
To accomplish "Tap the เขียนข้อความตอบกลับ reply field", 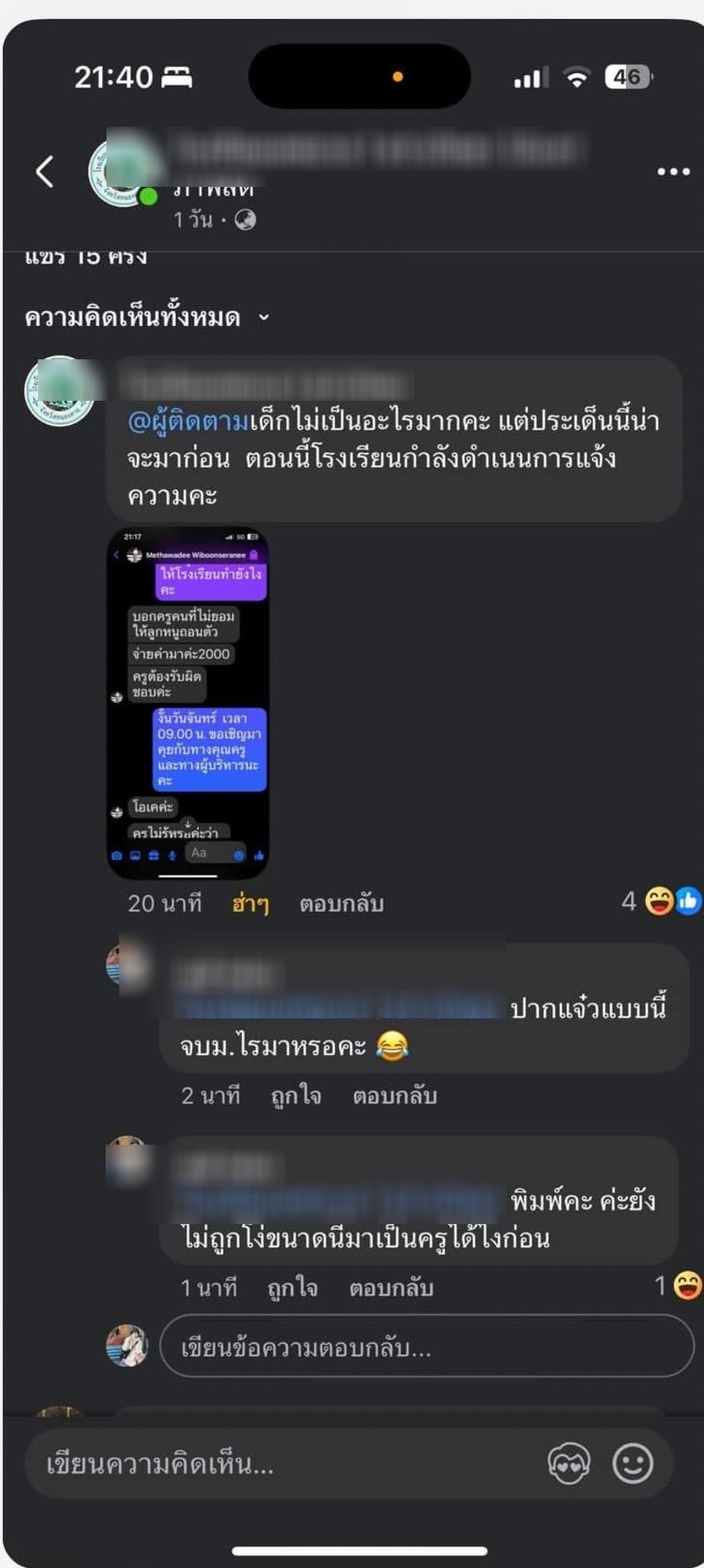I will (x=426, y=1346).
